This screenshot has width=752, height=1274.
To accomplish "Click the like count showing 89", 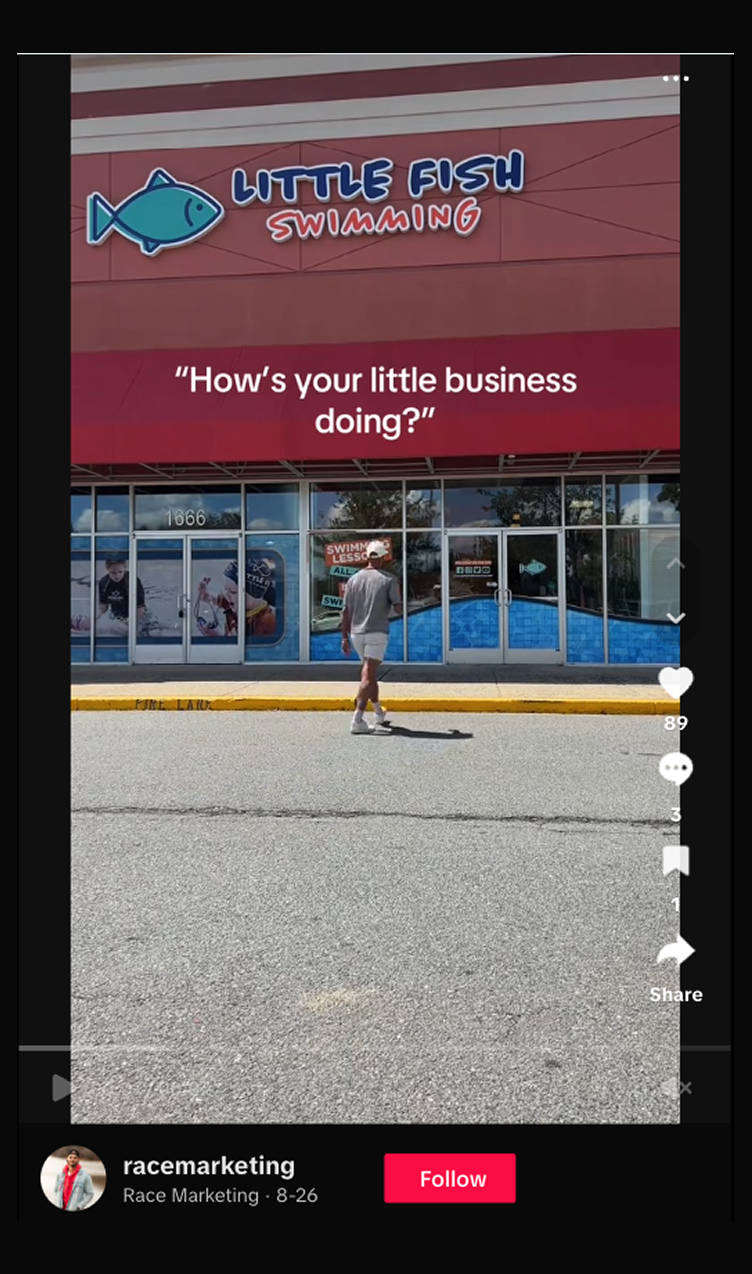I will [x=676, y=722].
